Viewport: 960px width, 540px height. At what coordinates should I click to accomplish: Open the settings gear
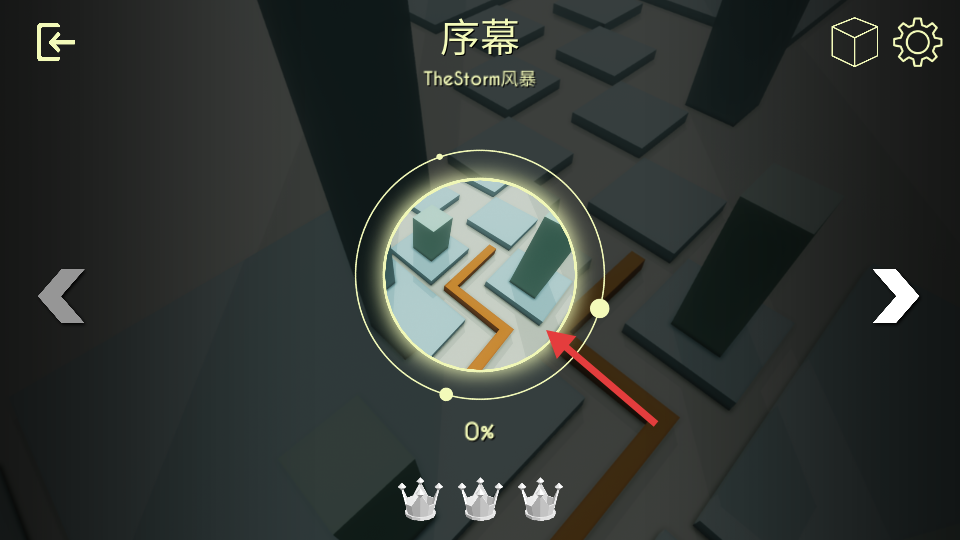(917, 42)
